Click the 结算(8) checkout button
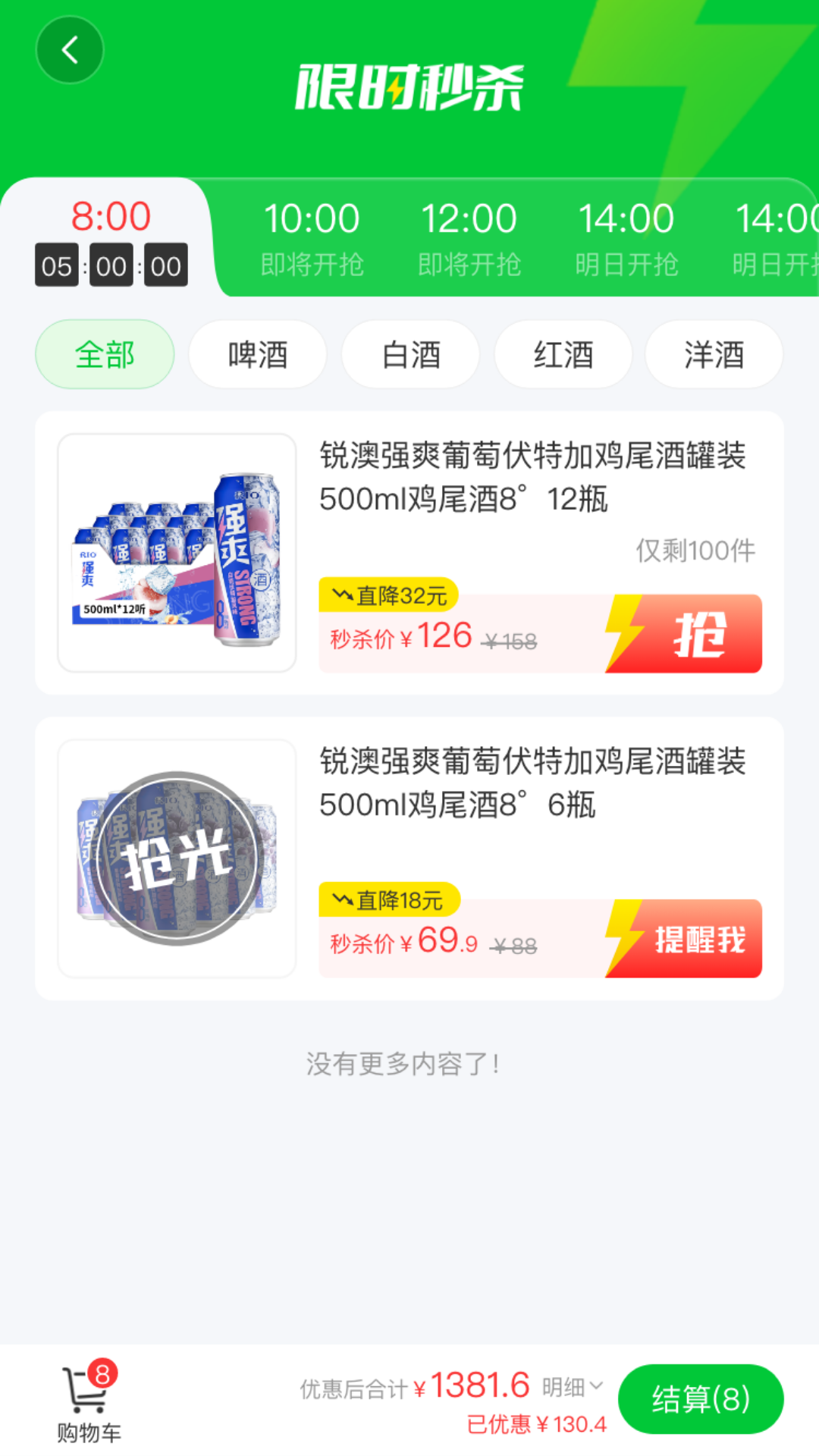This screenshot has height=1456, width=819. (x=700, y=1399)
